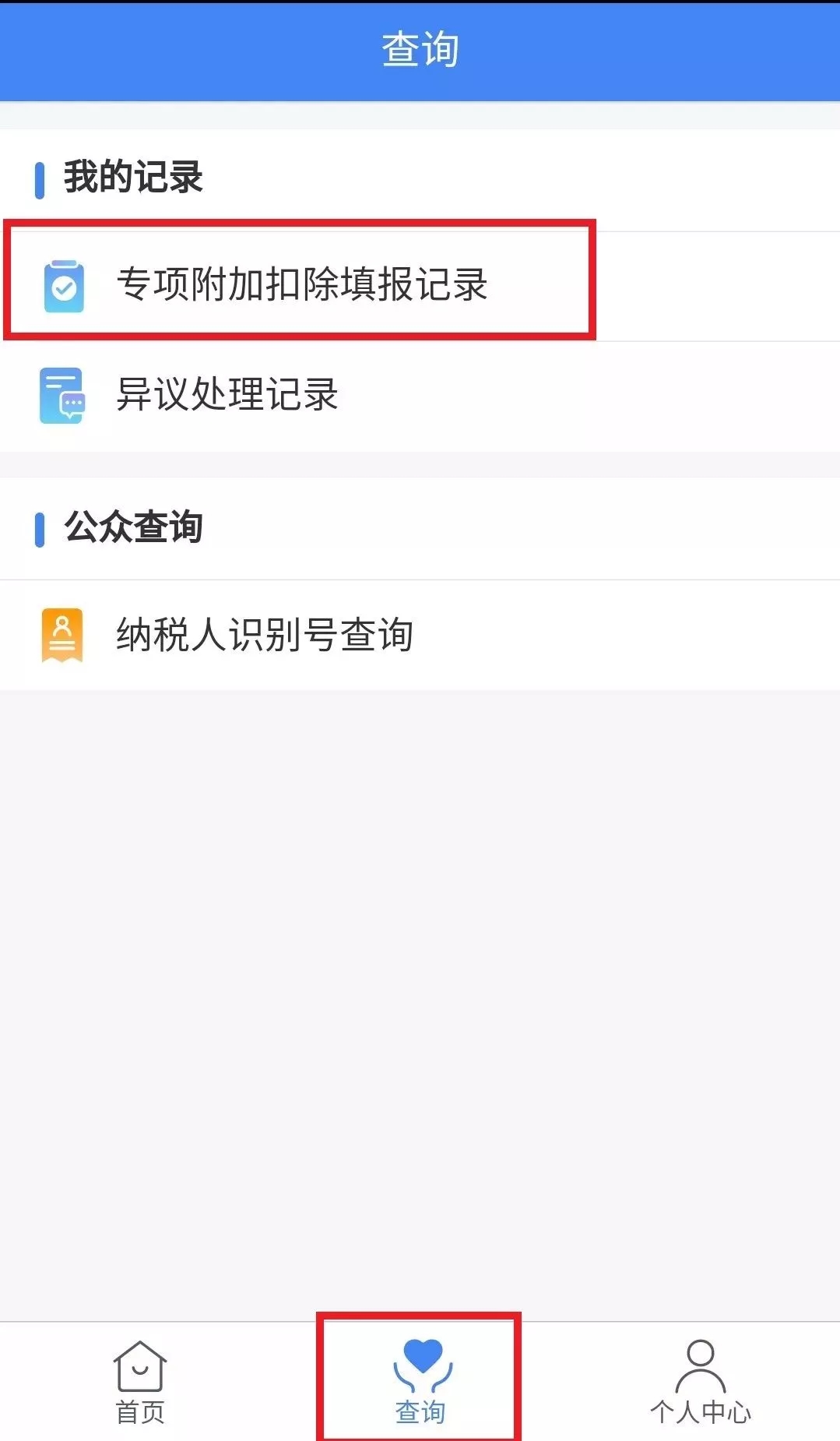The image size is (840, 1441).
Task: Open 纳税人识别号查询
Action: coord(265,635)
